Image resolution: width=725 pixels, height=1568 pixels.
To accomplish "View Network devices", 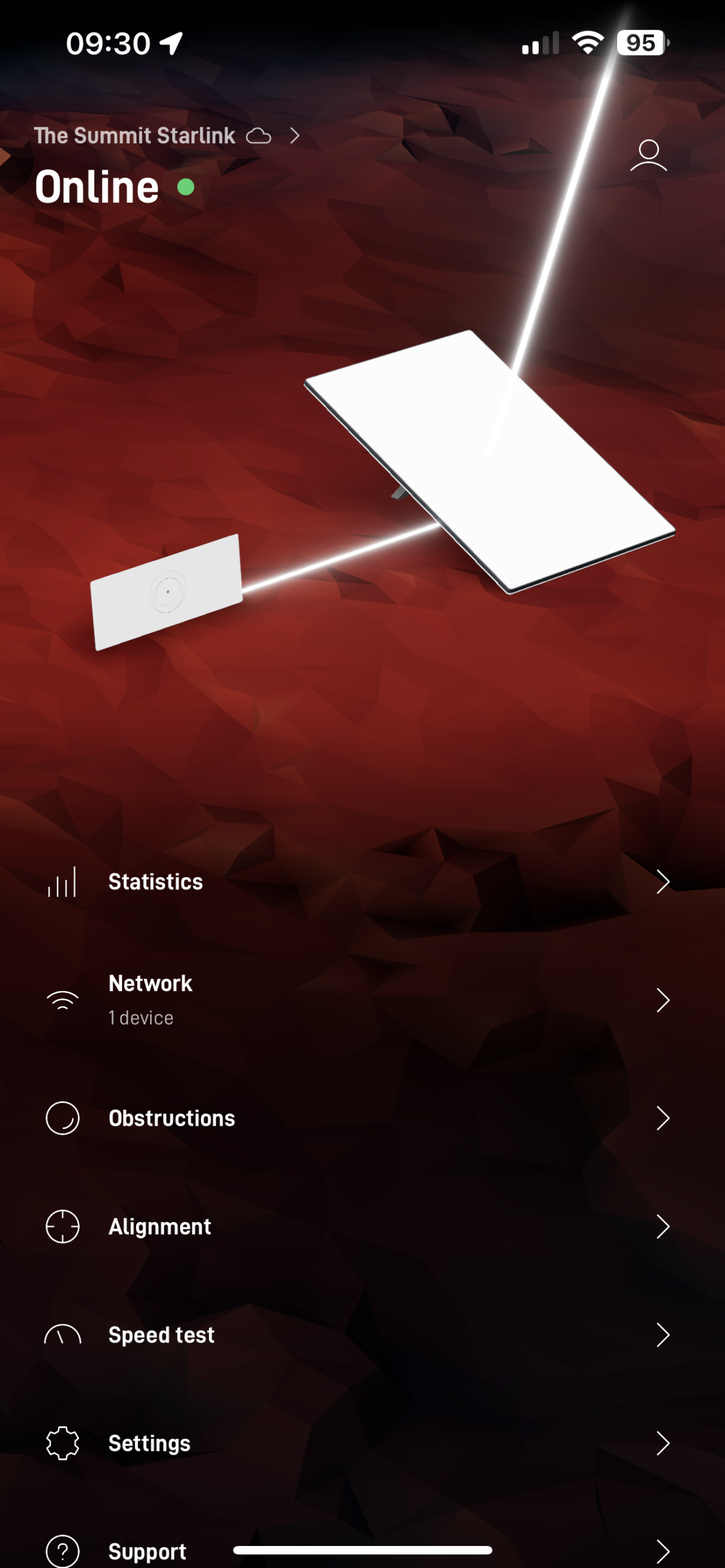I will pyautogui.click(x=362, y=1000).
